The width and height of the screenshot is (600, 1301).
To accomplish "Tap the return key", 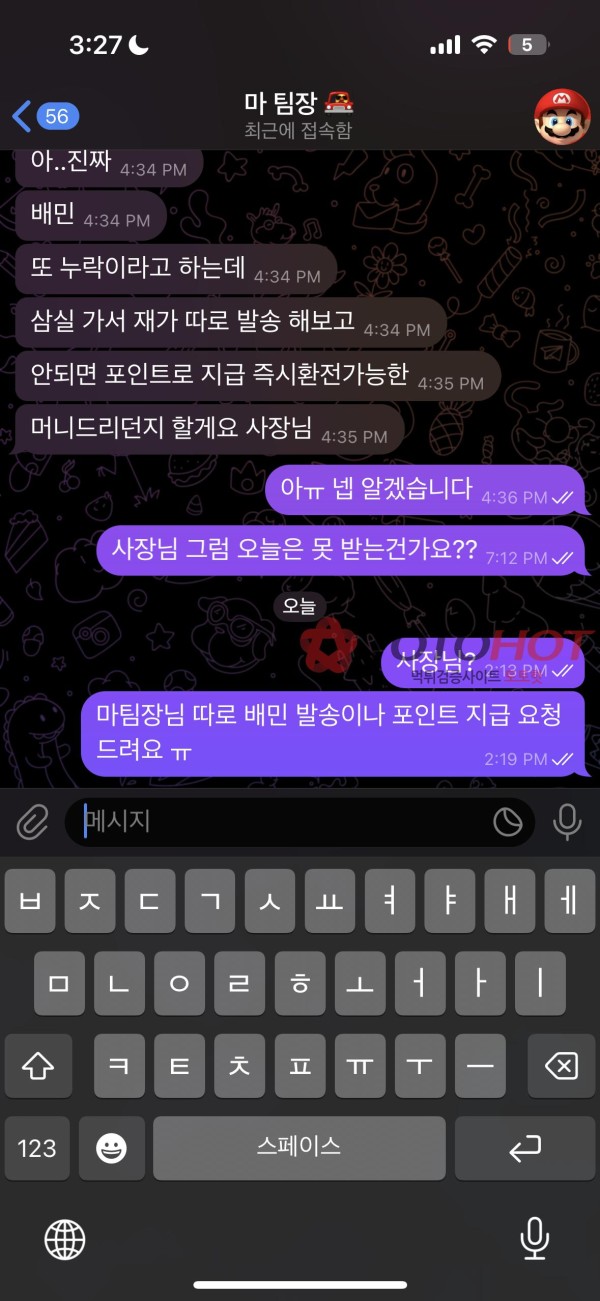I will tap(525, 1149).
